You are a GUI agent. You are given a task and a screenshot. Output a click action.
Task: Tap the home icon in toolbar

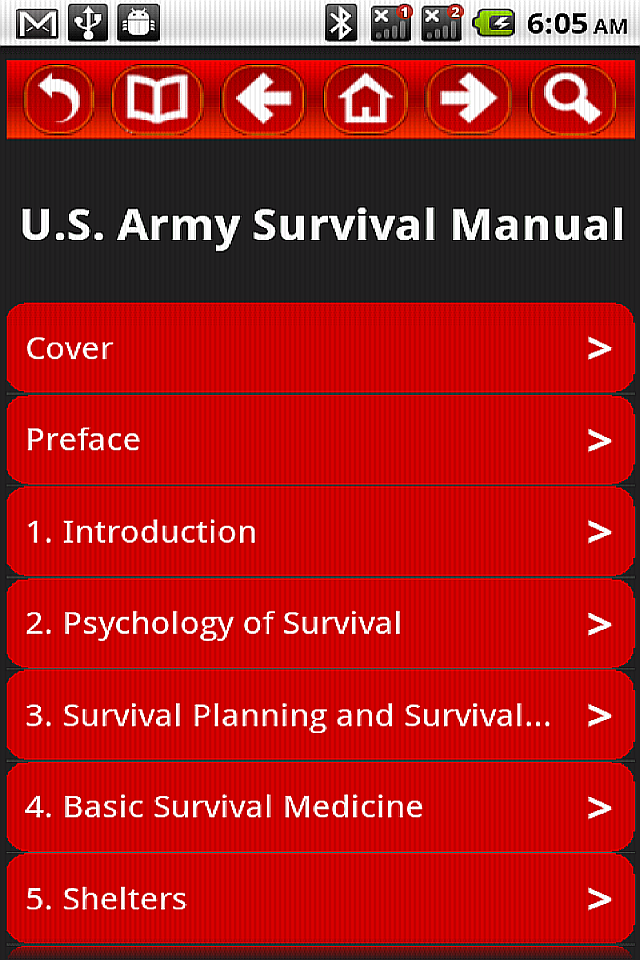[x=365, y=99]
